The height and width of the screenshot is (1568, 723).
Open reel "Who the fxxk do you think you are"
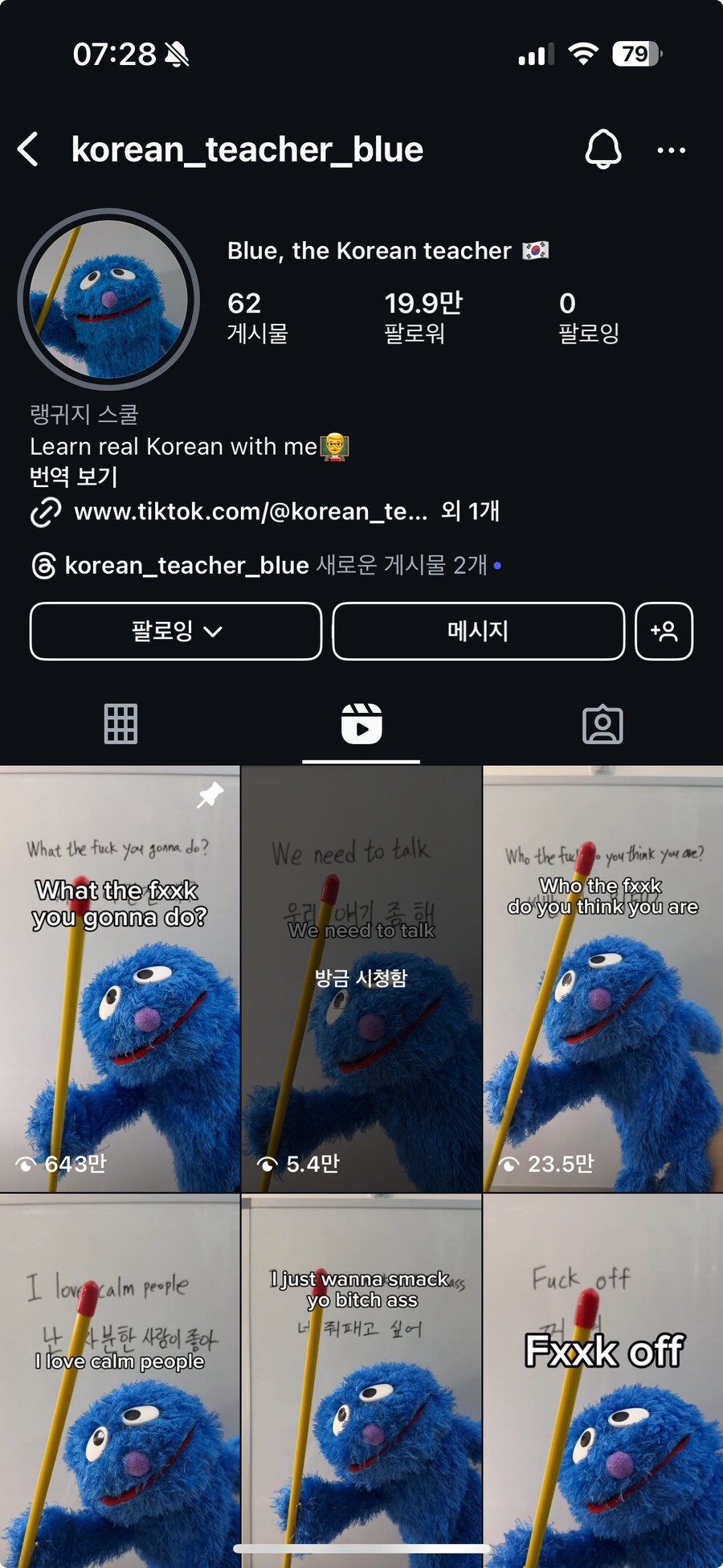click(x=603, y=979)
